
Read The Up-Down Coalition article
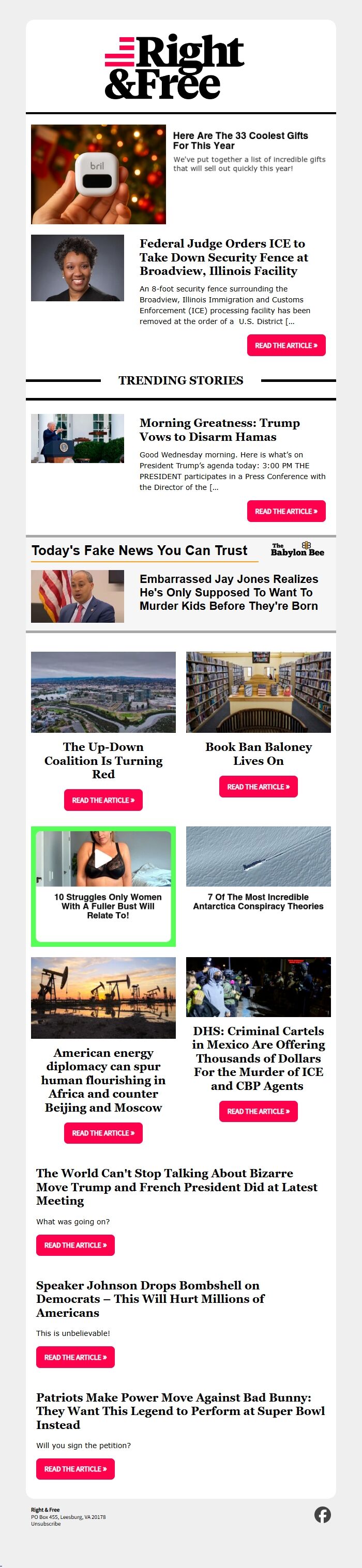click(103, 800)
